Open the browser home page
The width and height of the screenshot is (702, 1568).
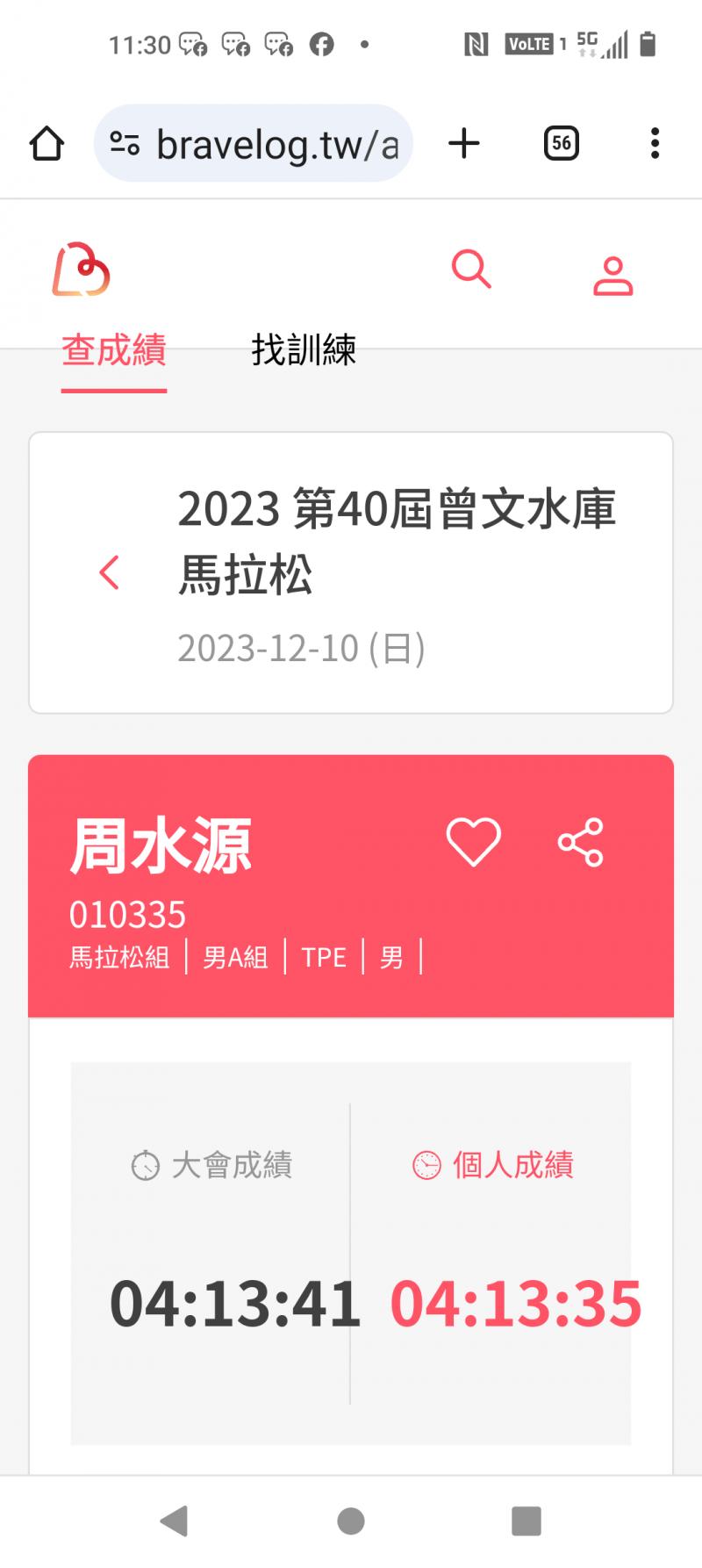(47, 144)
